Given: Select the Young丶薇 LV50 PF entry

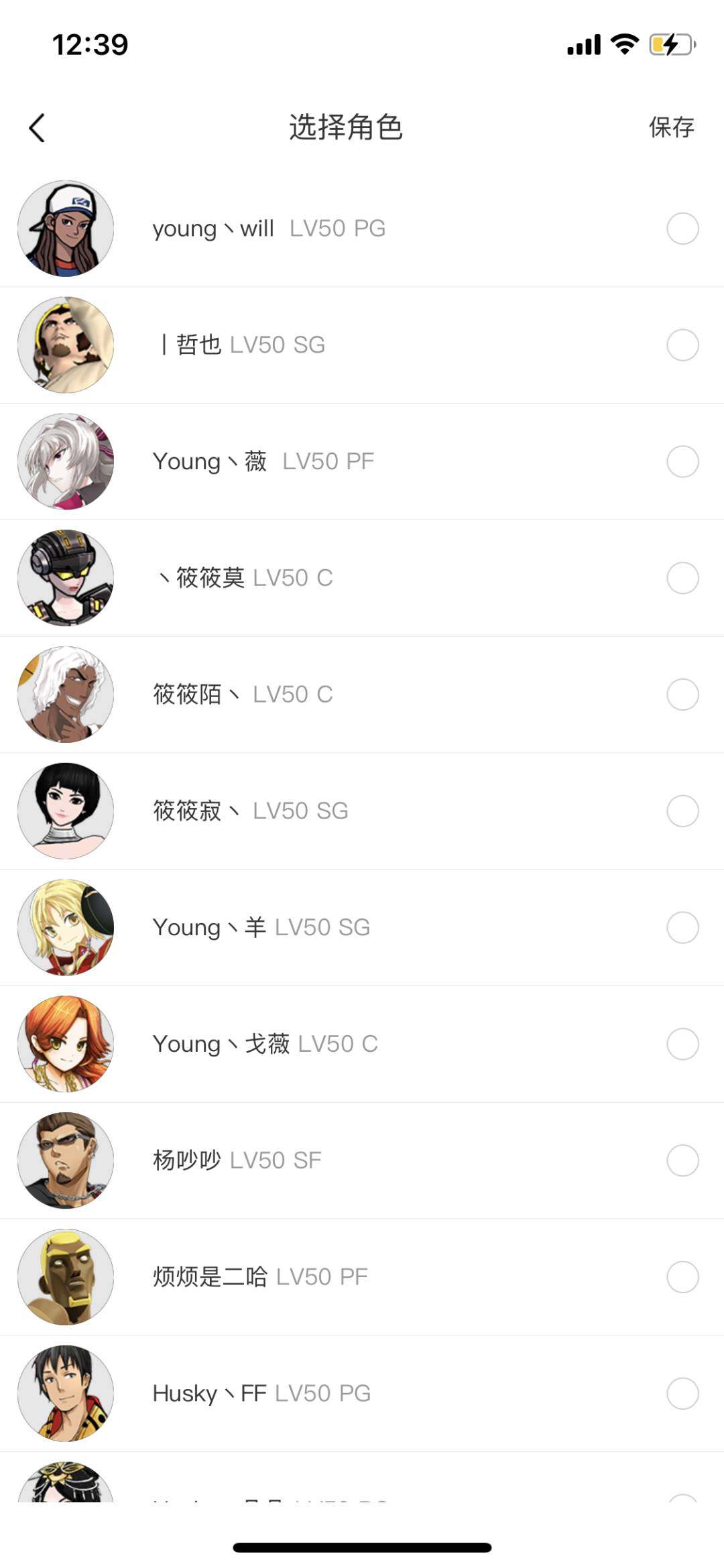Looking at the screenshot, I should point(682,461).
